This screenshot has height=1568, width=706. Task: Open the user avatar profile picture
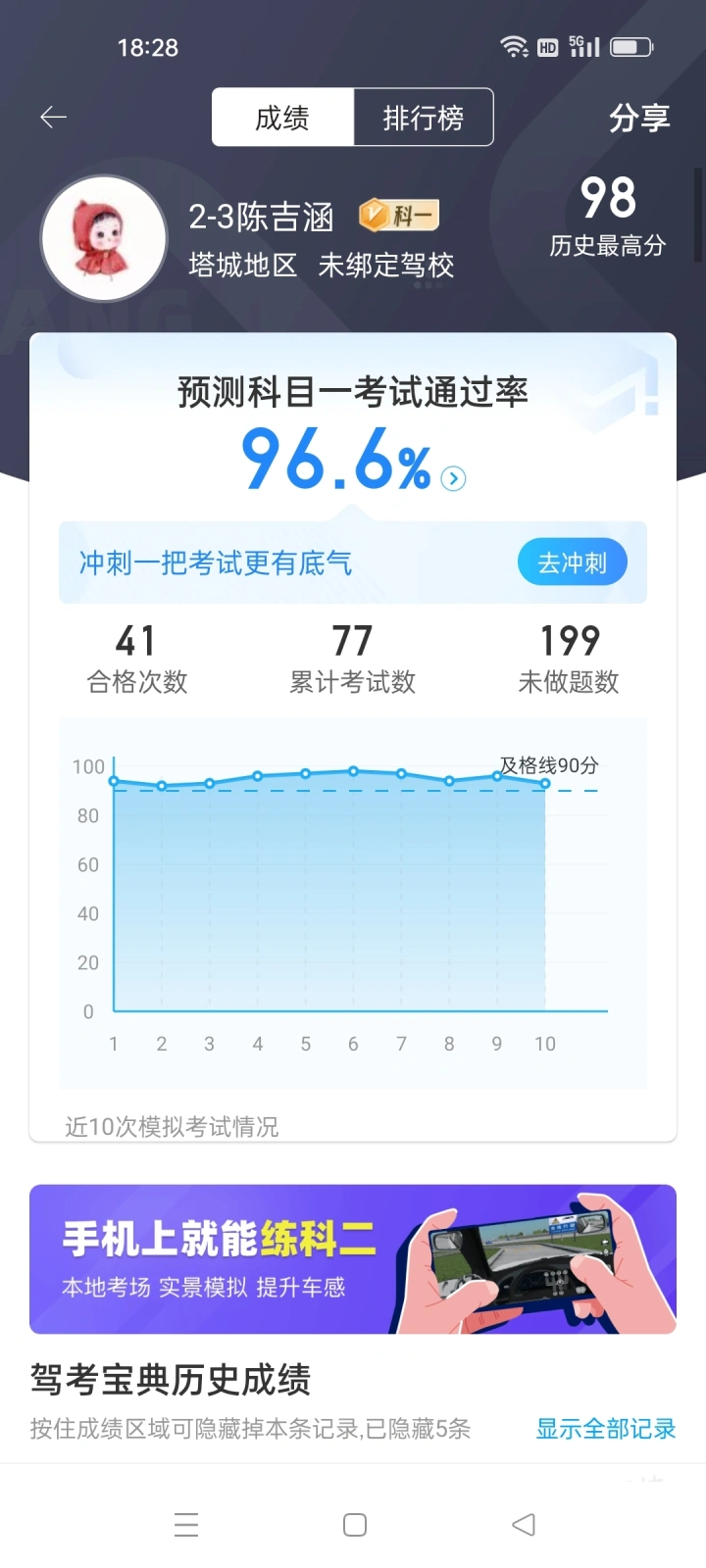[104, 239]
